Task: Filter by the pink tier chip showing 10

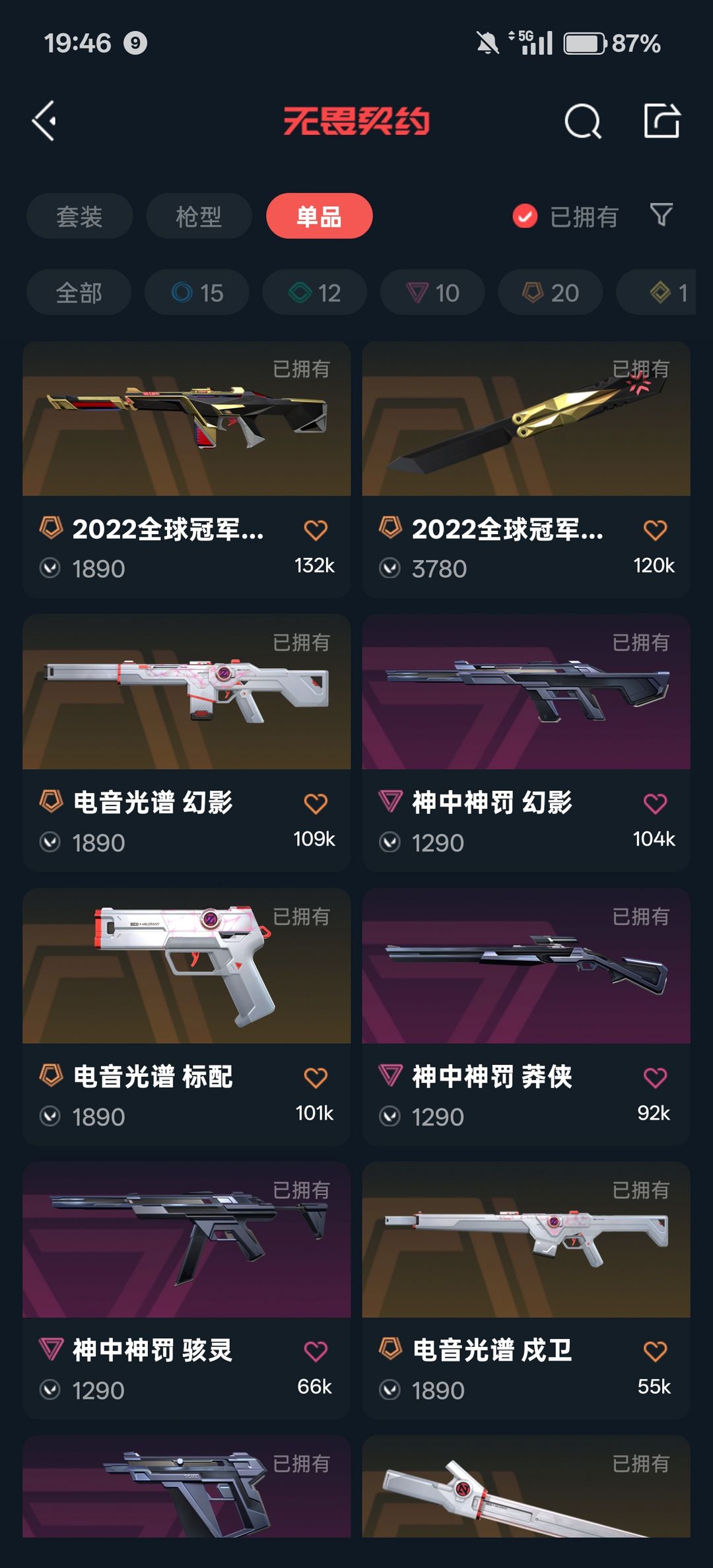Action: coord(433,292)
